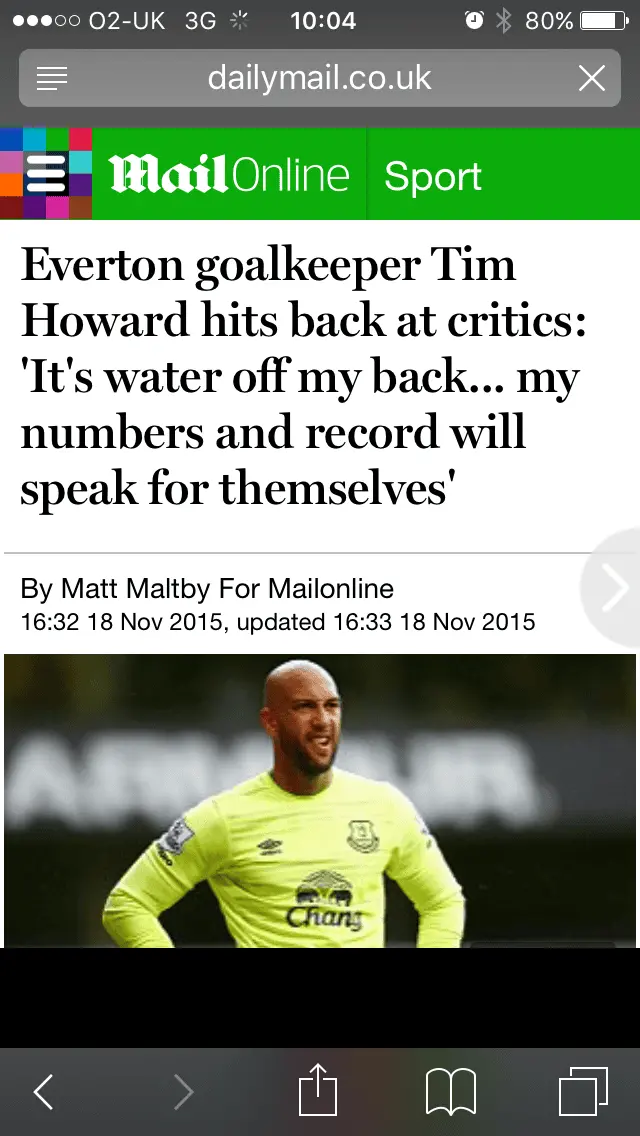
Task: Open the Safari reader view icon
Action: (51, 78)
